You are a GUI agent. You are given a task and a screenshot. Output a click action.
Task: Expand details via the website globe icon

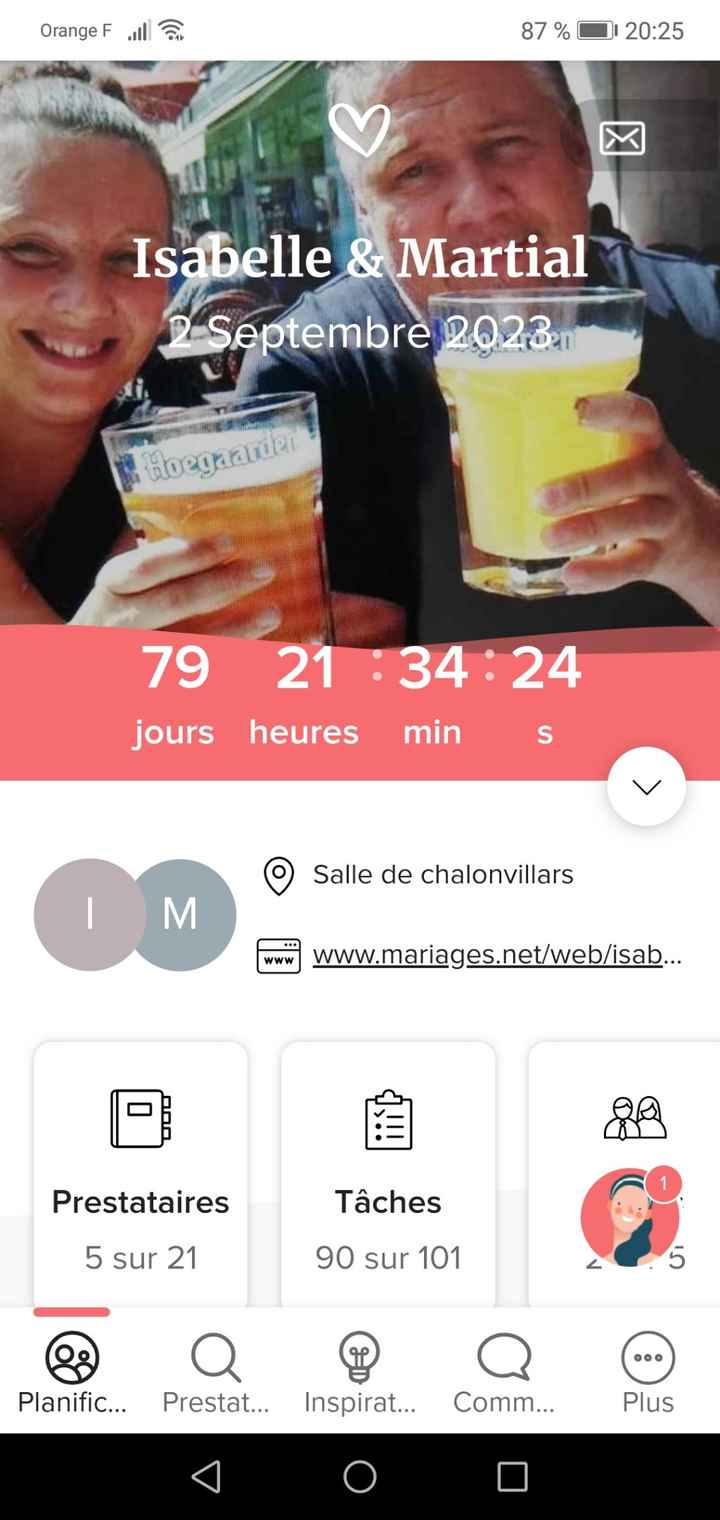[x=280, y=954]
